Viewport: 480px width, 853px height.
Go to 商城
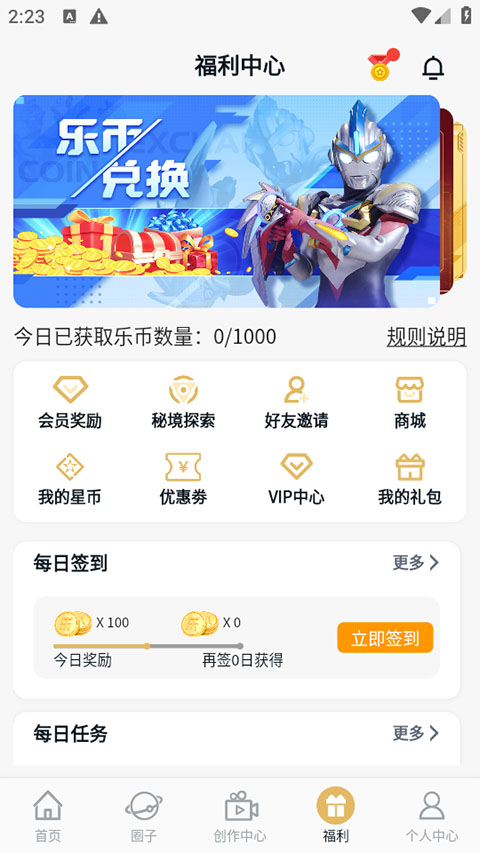click(x=410, y=403)
